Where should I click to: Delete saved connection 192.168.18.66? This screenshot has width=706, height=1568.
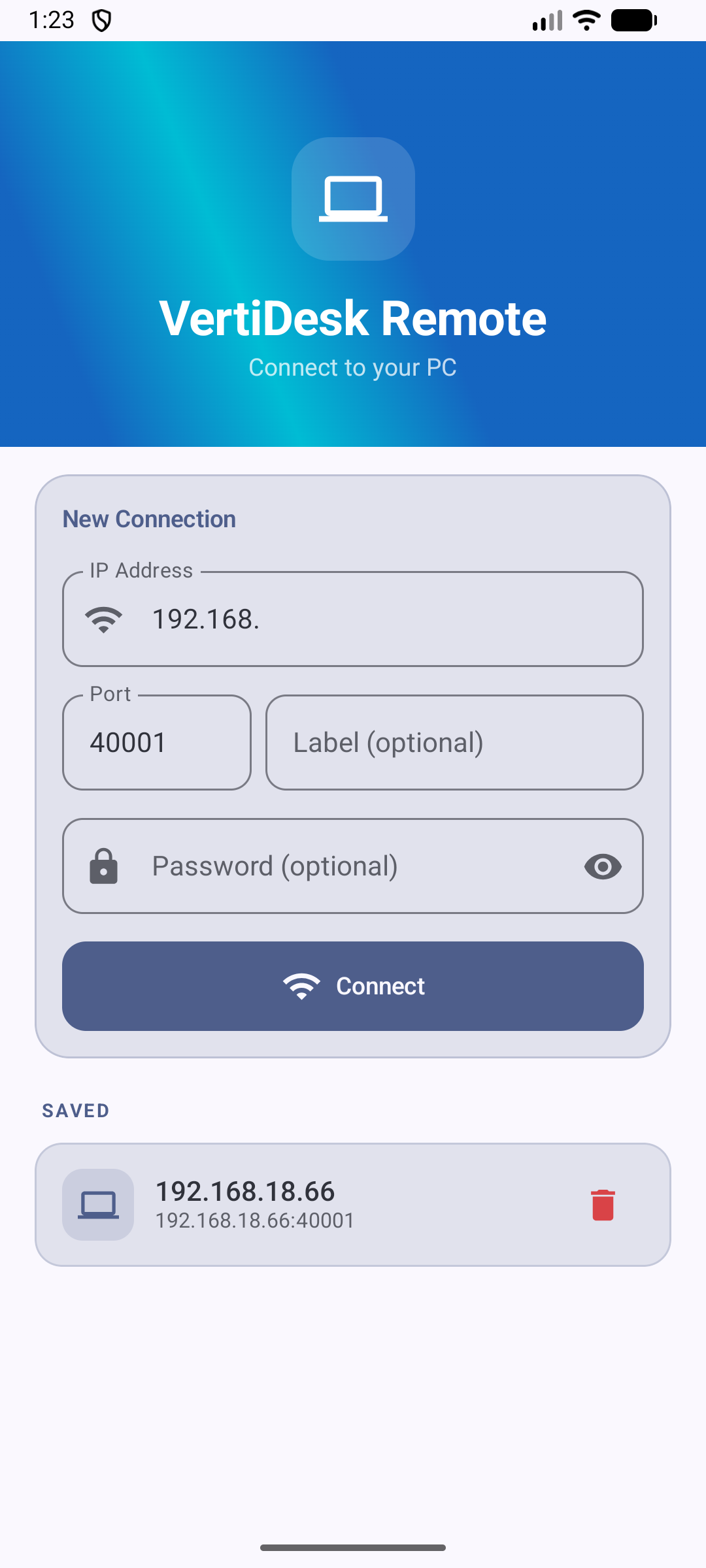click(603, 1204)
